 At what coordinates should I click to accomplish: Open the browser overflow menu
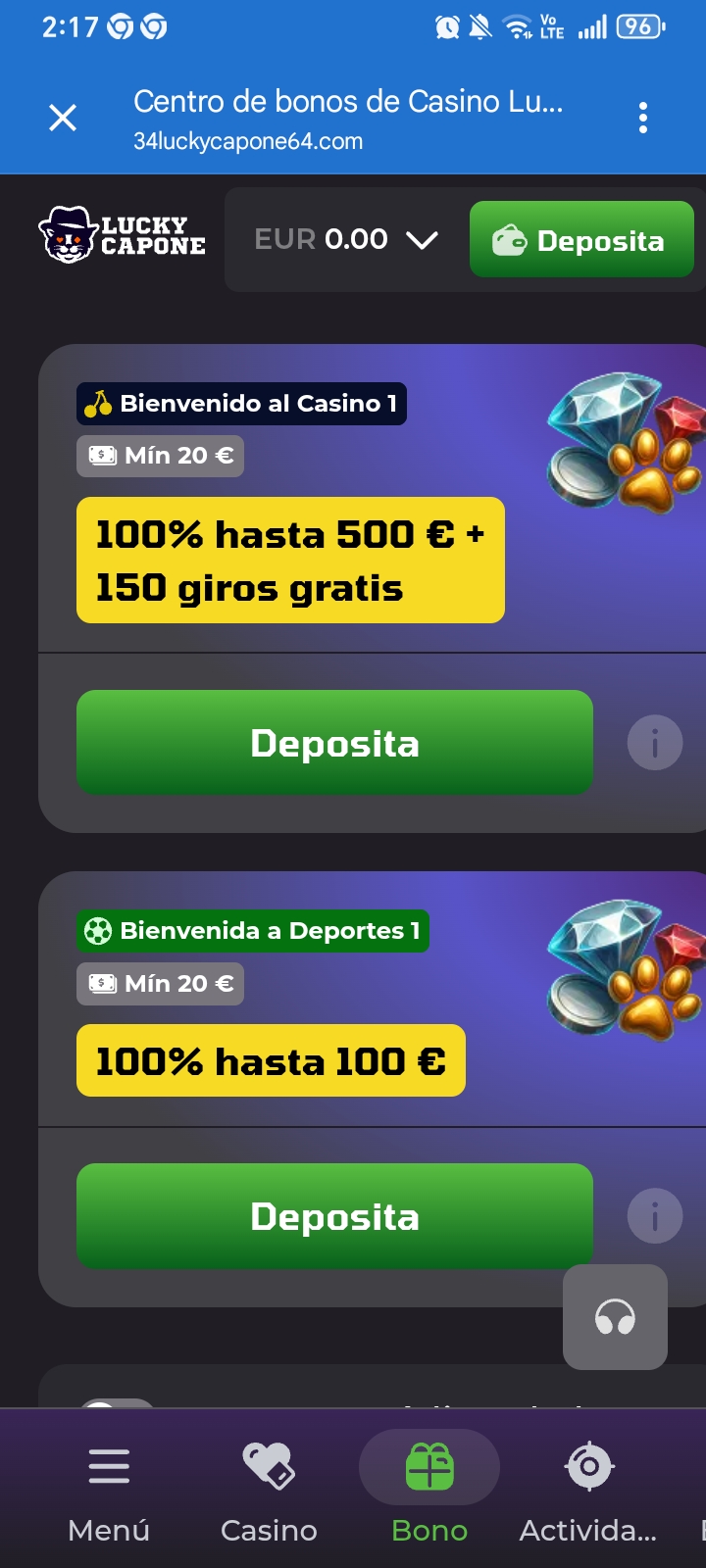pyautogui.click(x=643, y=119)
